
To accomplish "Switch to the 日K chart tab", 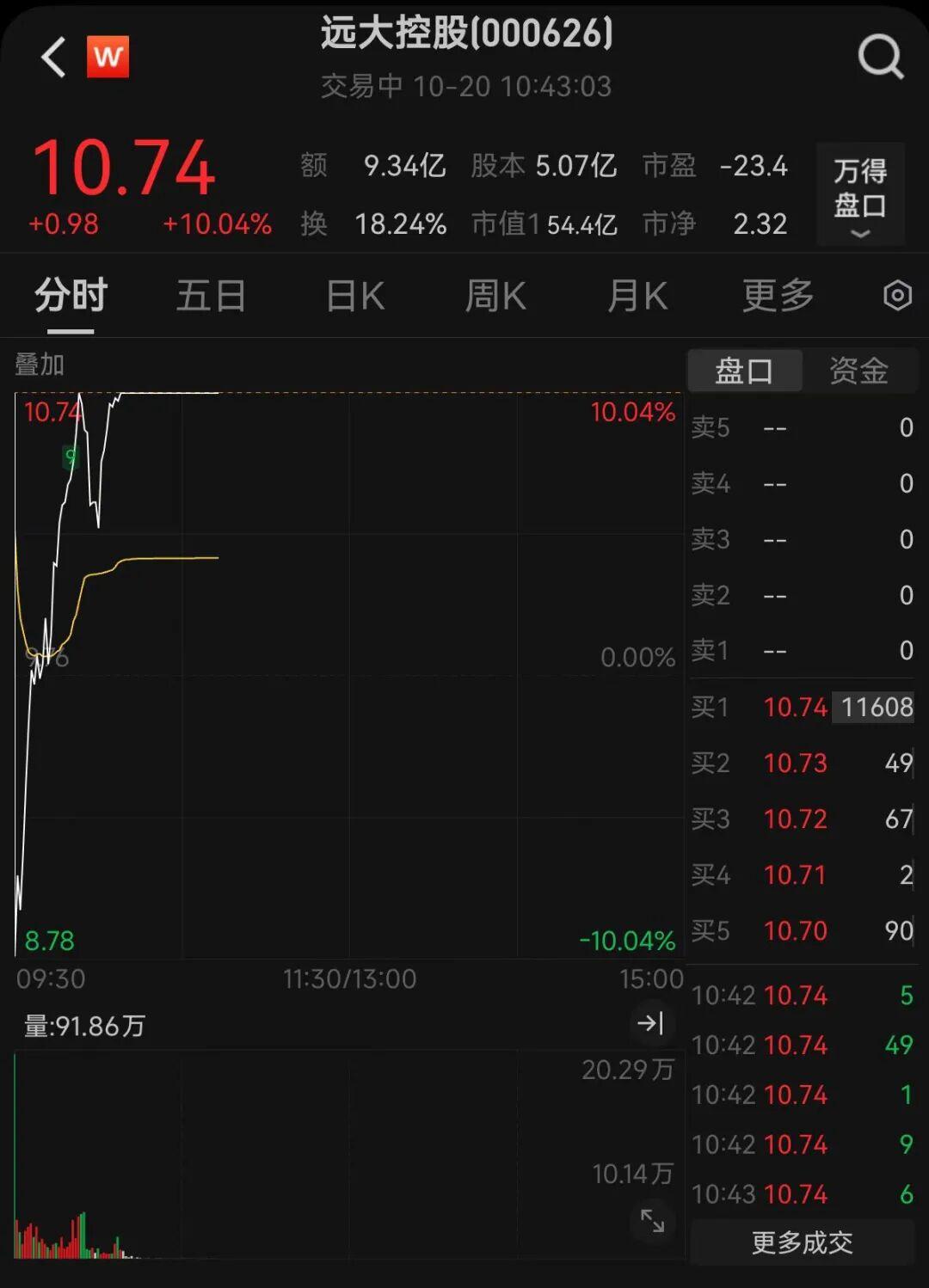I will (x=355, y=296).
